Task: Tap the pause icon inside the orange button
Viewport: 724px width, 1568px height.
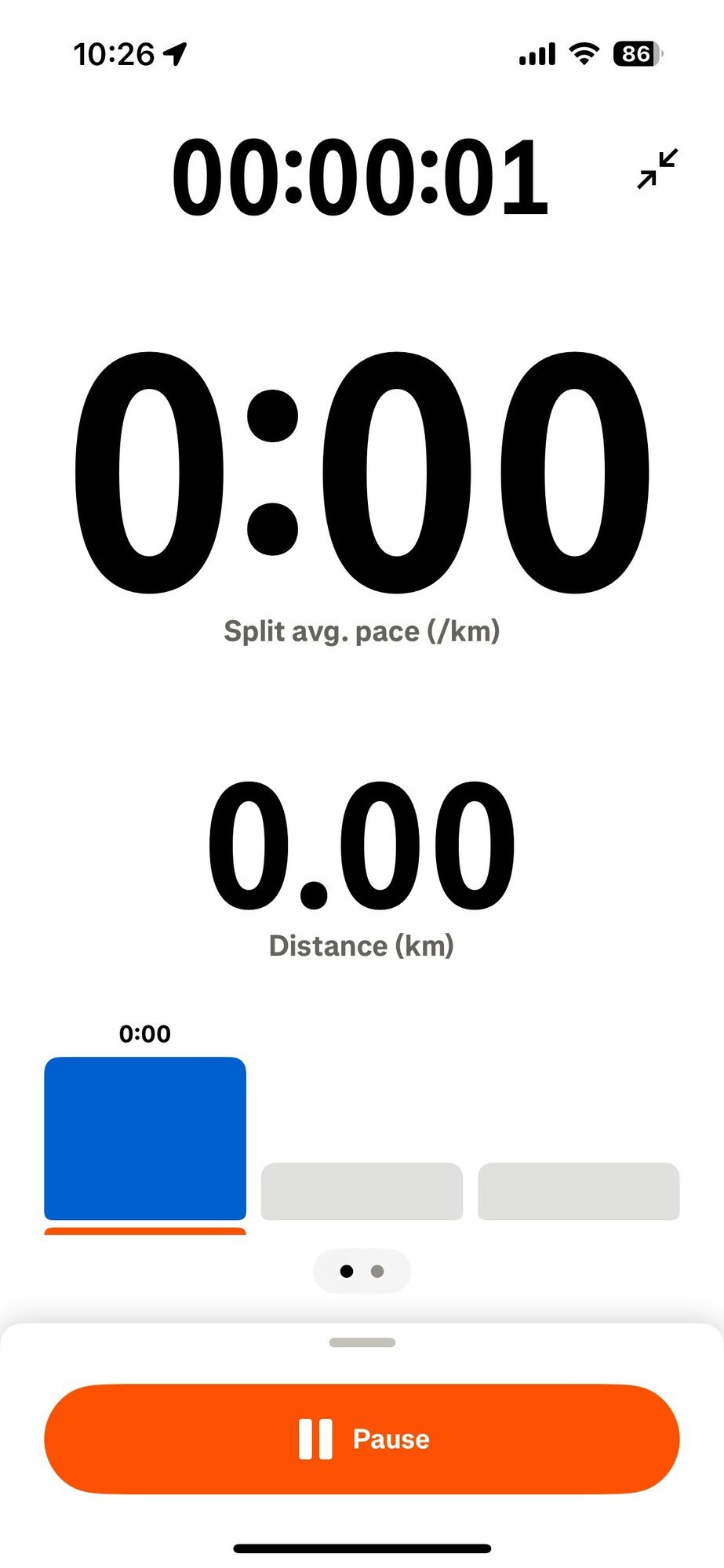Action: point(317,1439)
